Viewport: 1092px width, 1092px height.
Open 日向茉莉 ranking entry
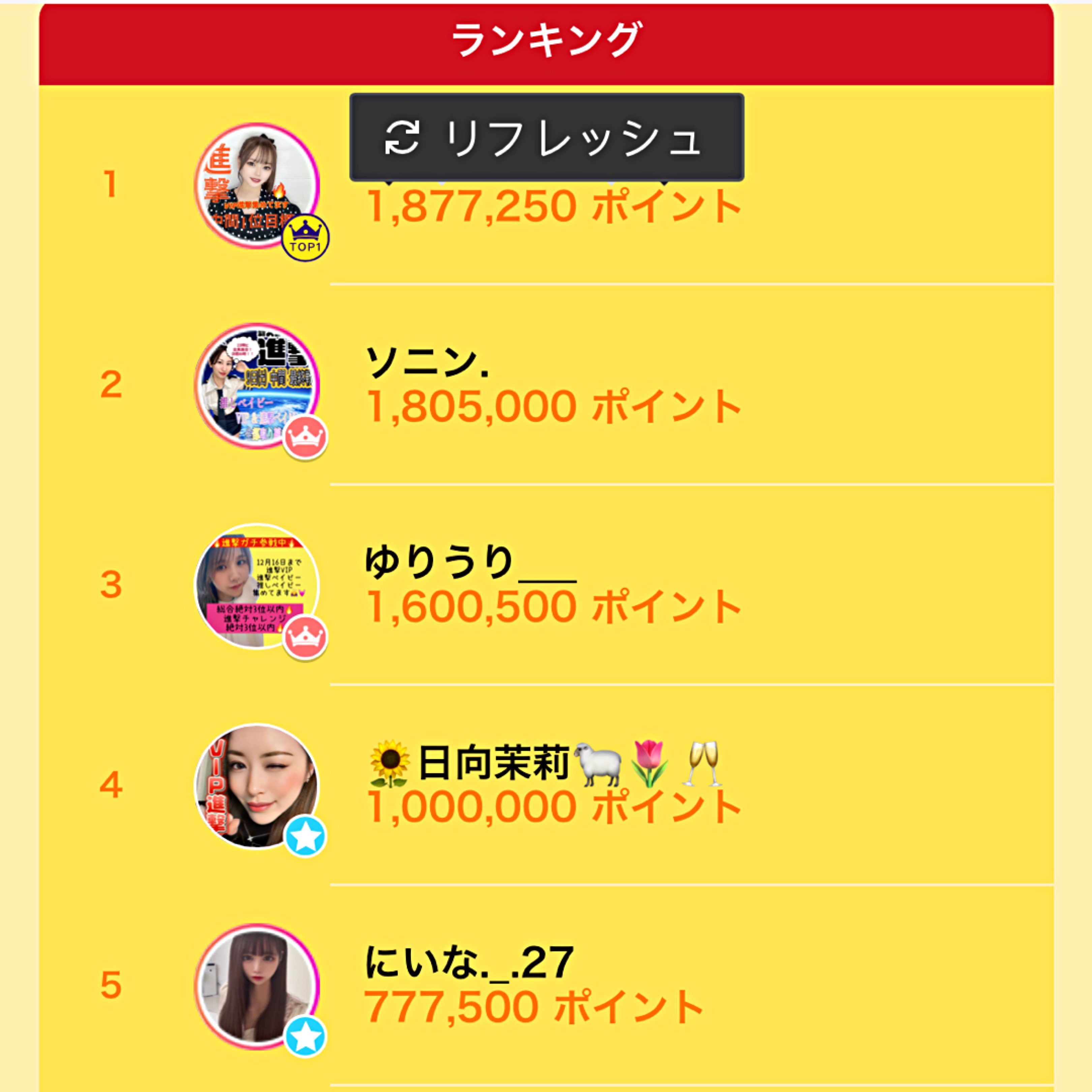tap(546, 785)
